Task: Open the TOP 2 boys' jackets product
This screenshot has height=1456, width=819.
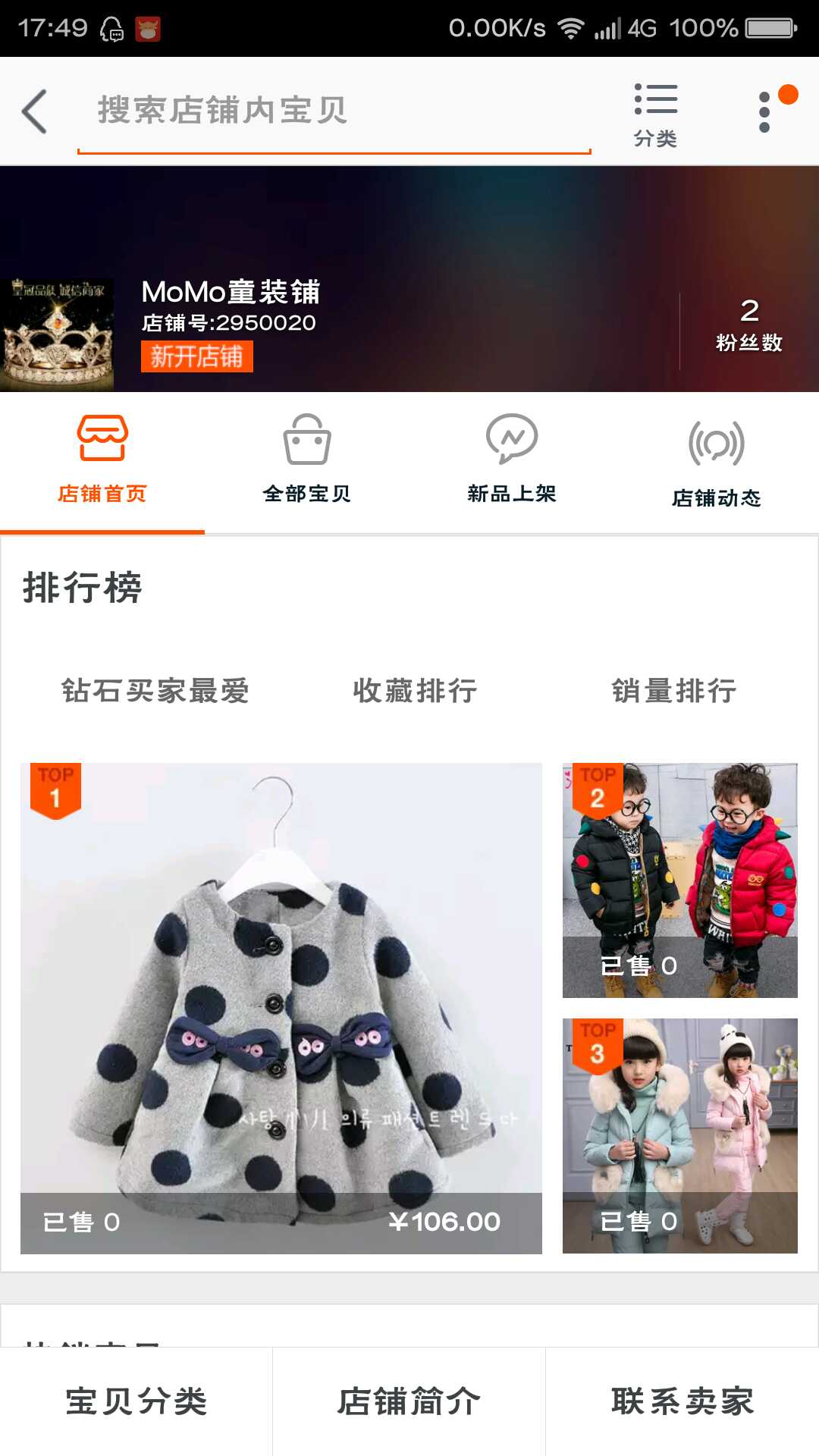Action: pos(680,880)
